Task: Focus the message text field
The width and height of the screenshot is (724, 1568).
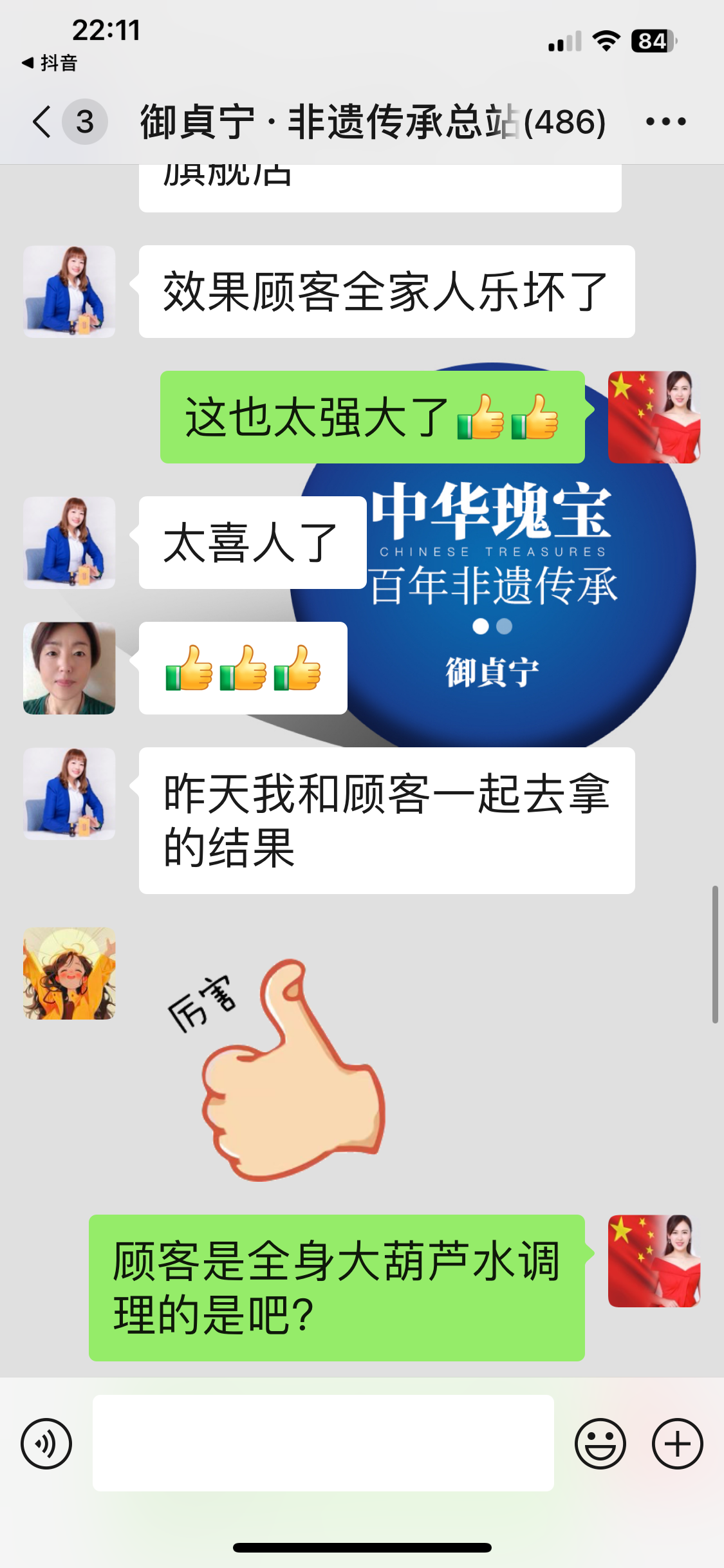Action: (x=323, y=1443)
